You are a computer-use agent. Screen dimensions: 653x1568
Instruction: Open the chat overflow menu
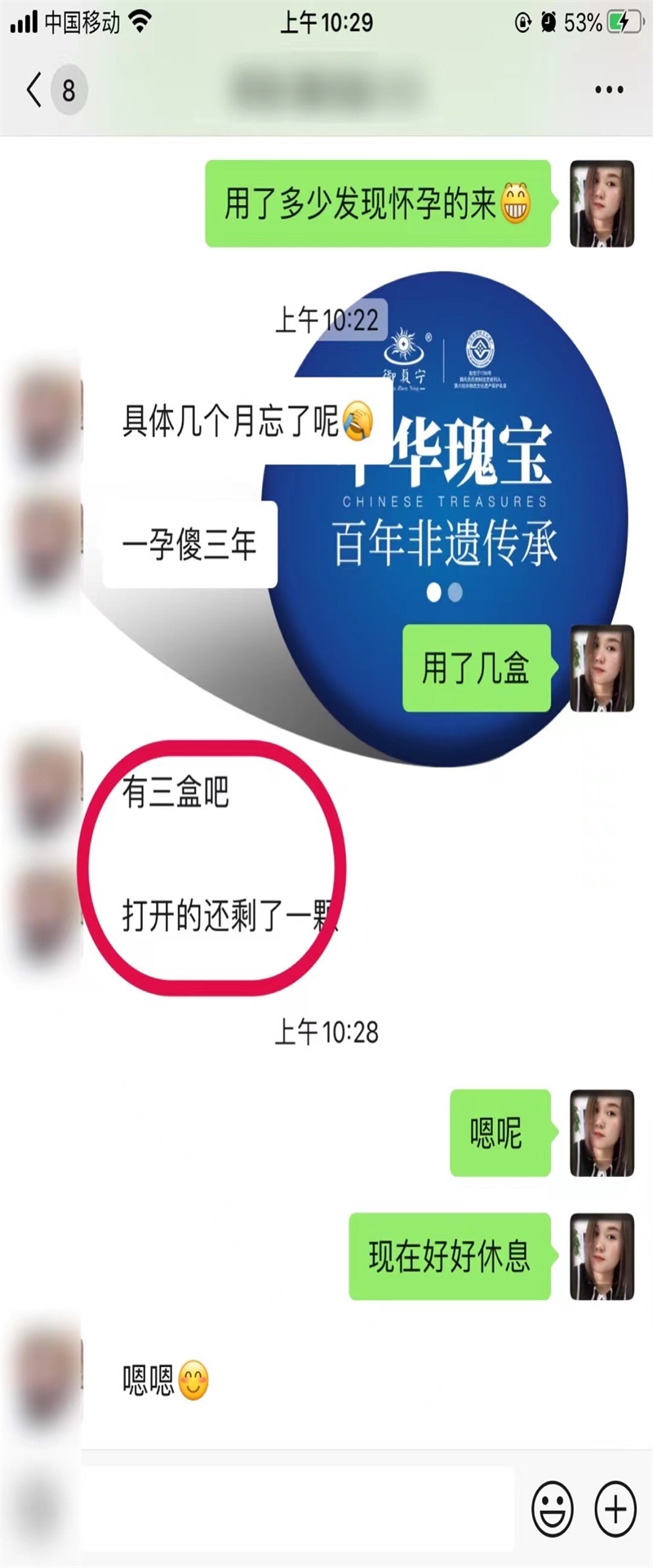pyautogui.click(x=609, y=90)
